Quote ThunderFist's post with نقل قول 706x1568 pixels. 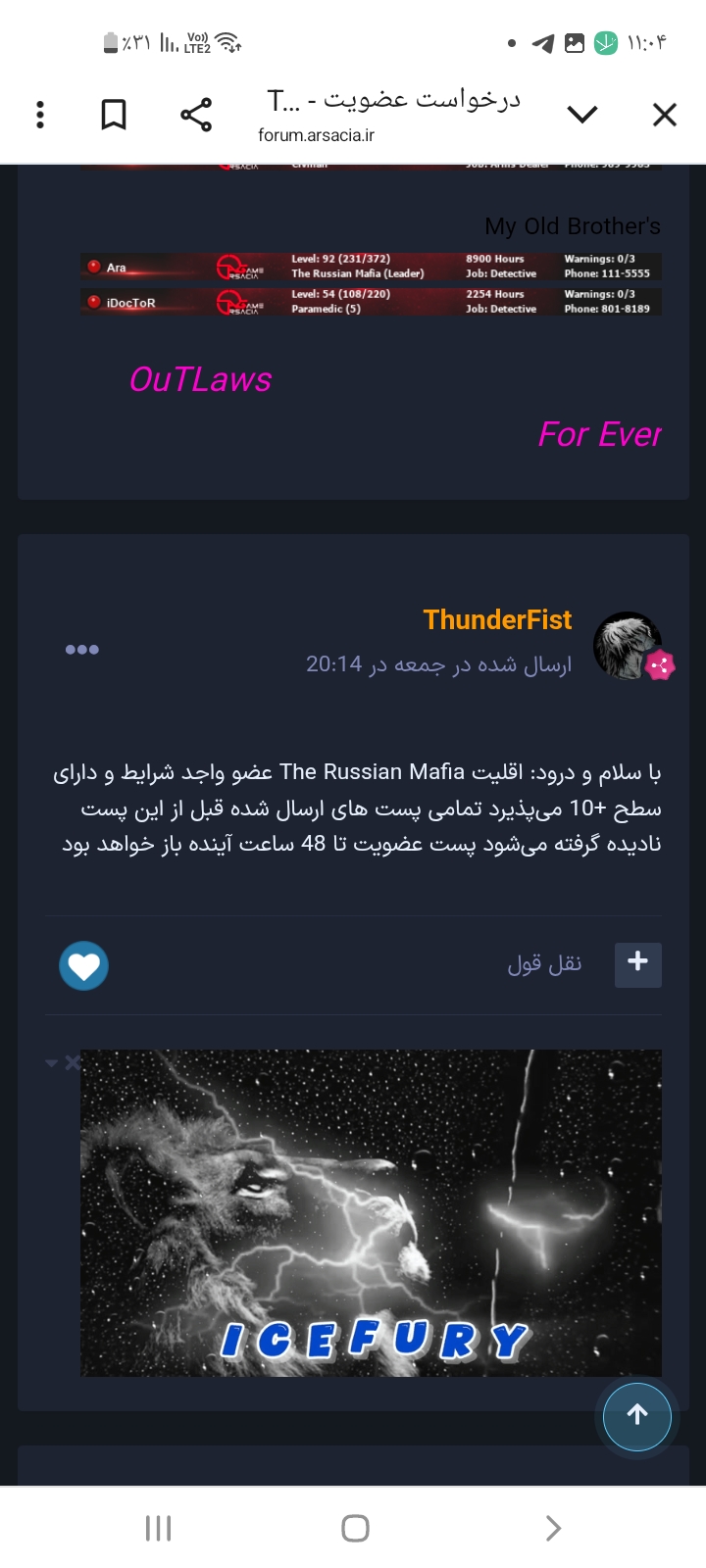[x=544, y=965]
